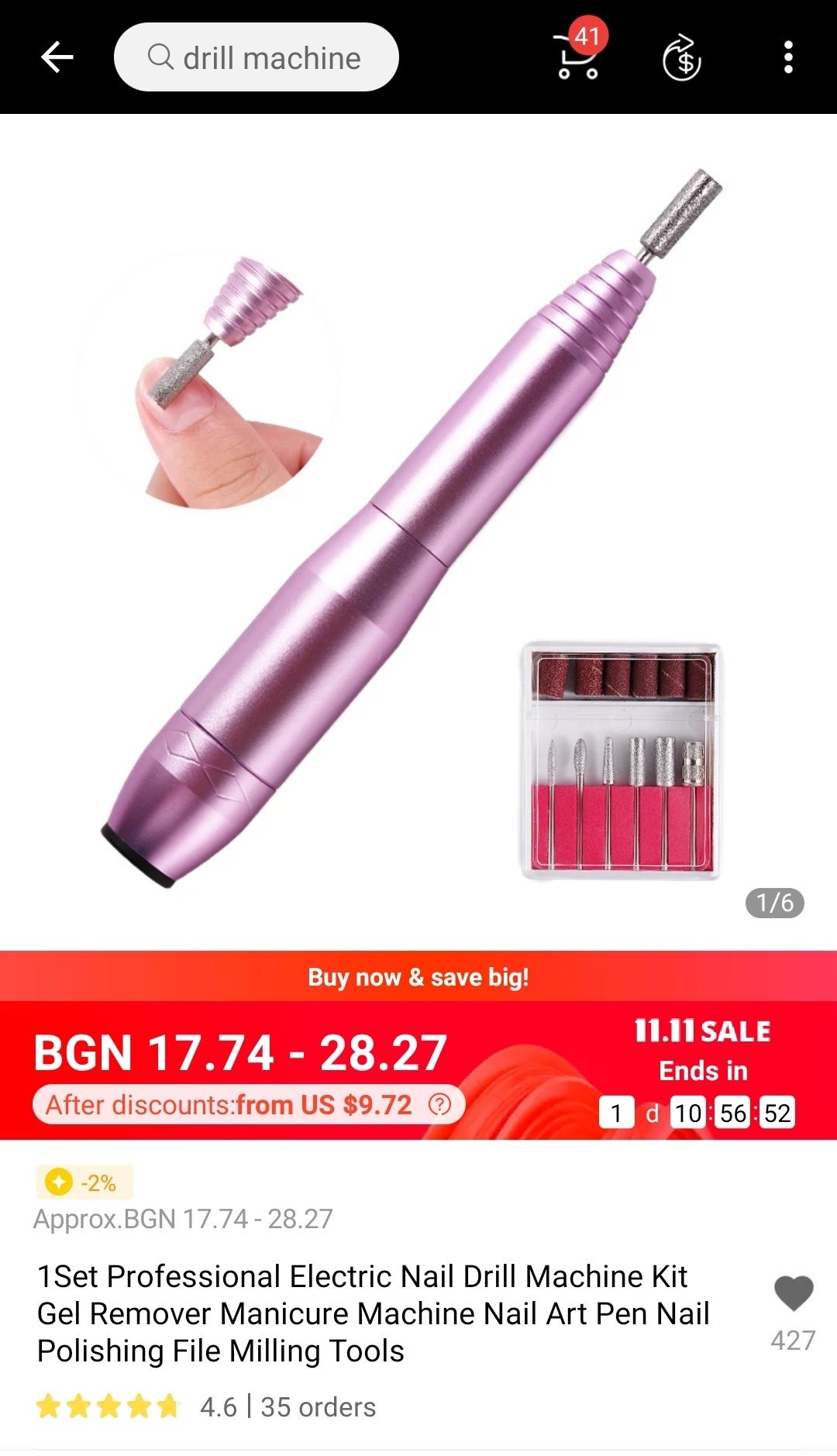Tap the -2% coin discount badge
This screenshot has height=1456, width=837.
point(84,1182)
